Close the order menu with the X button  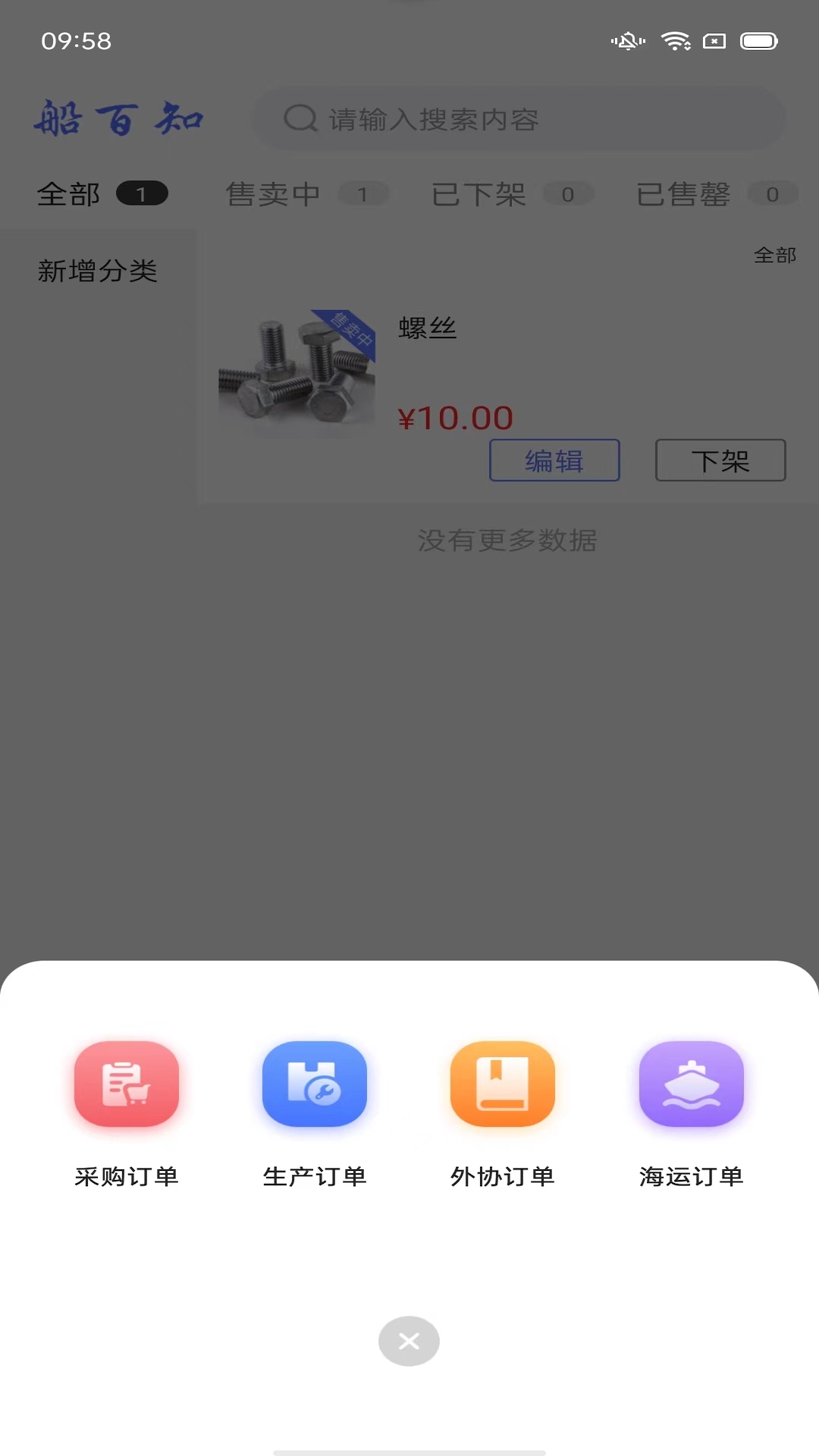409,1341
